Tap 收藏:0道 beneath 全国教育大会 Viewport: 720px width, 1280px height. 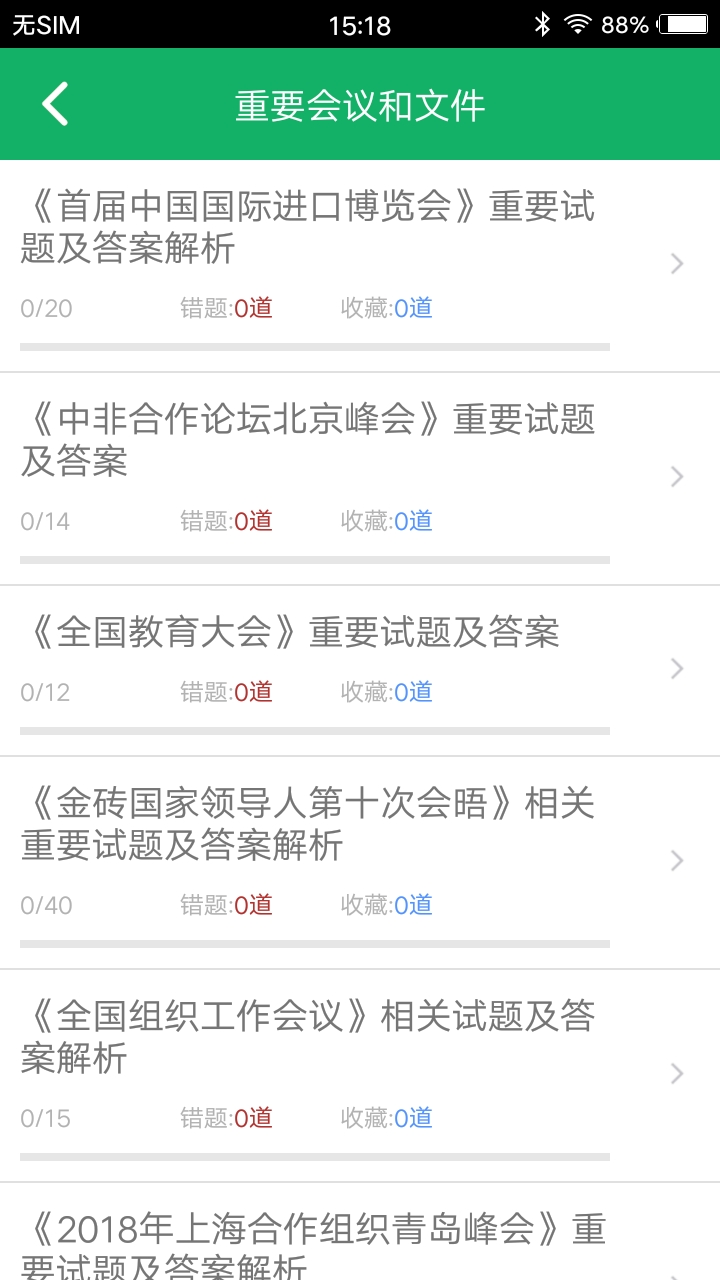click(388, 691)
